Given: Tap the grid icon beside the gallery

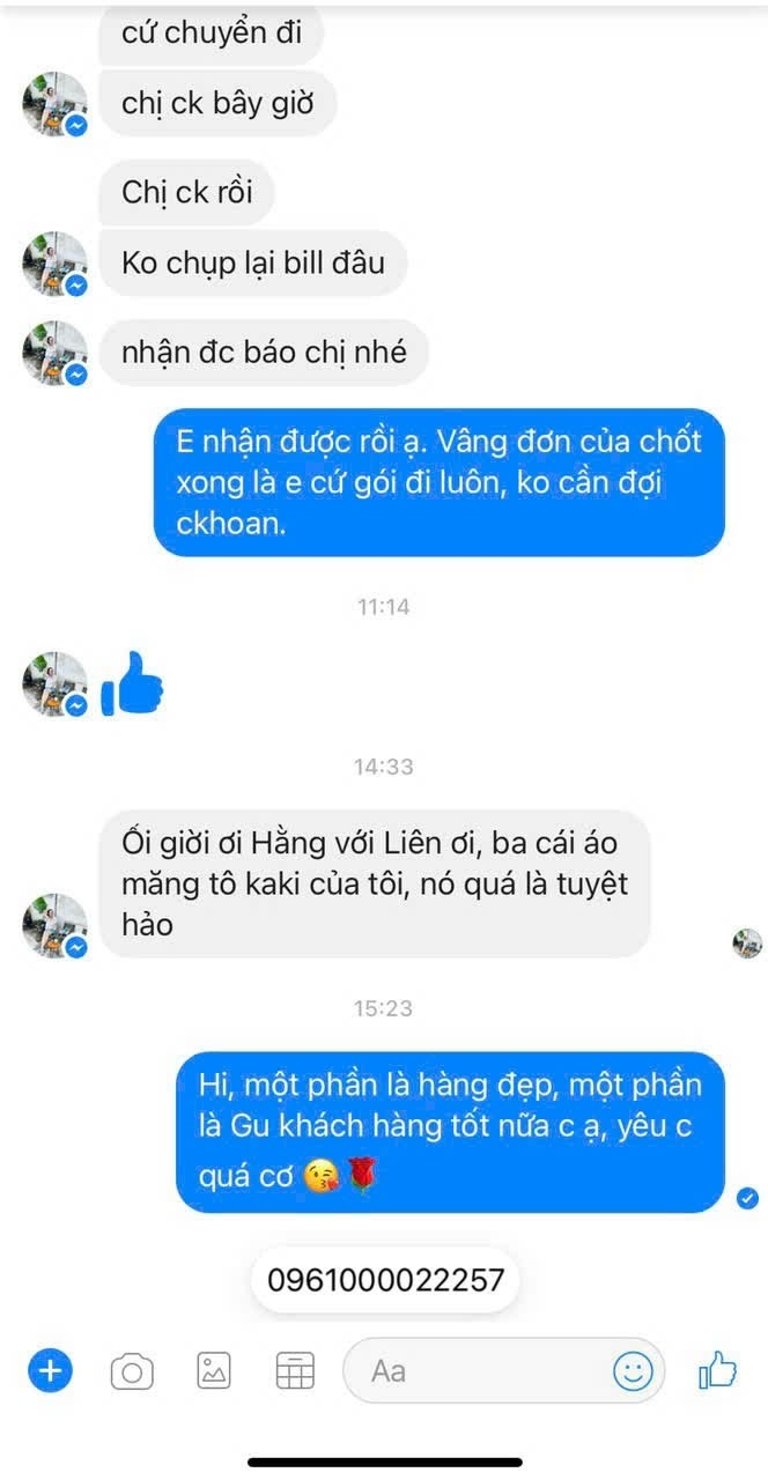Looking at the screenshot, I should (295, 1370).
